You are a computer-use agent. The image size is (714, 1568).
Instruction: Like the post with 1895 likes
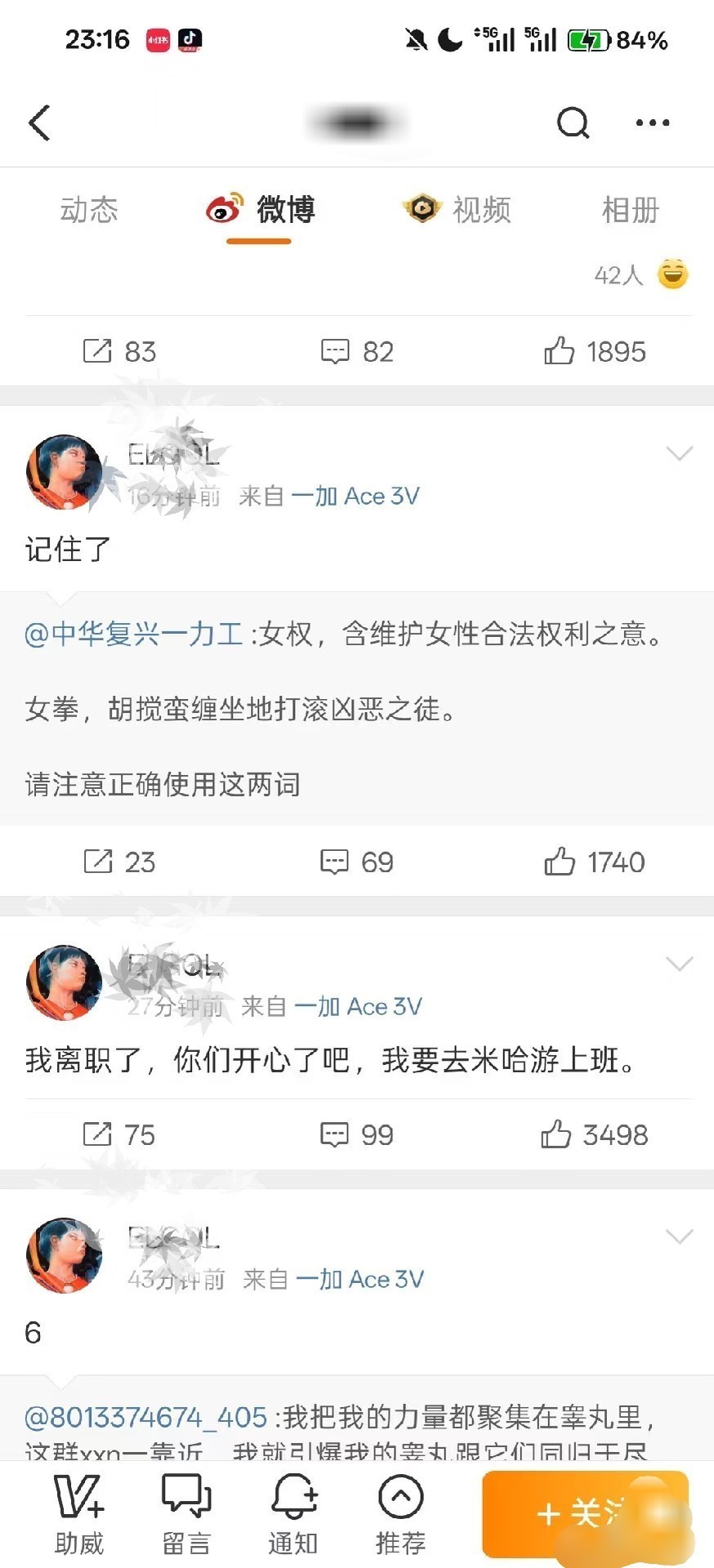595,351
